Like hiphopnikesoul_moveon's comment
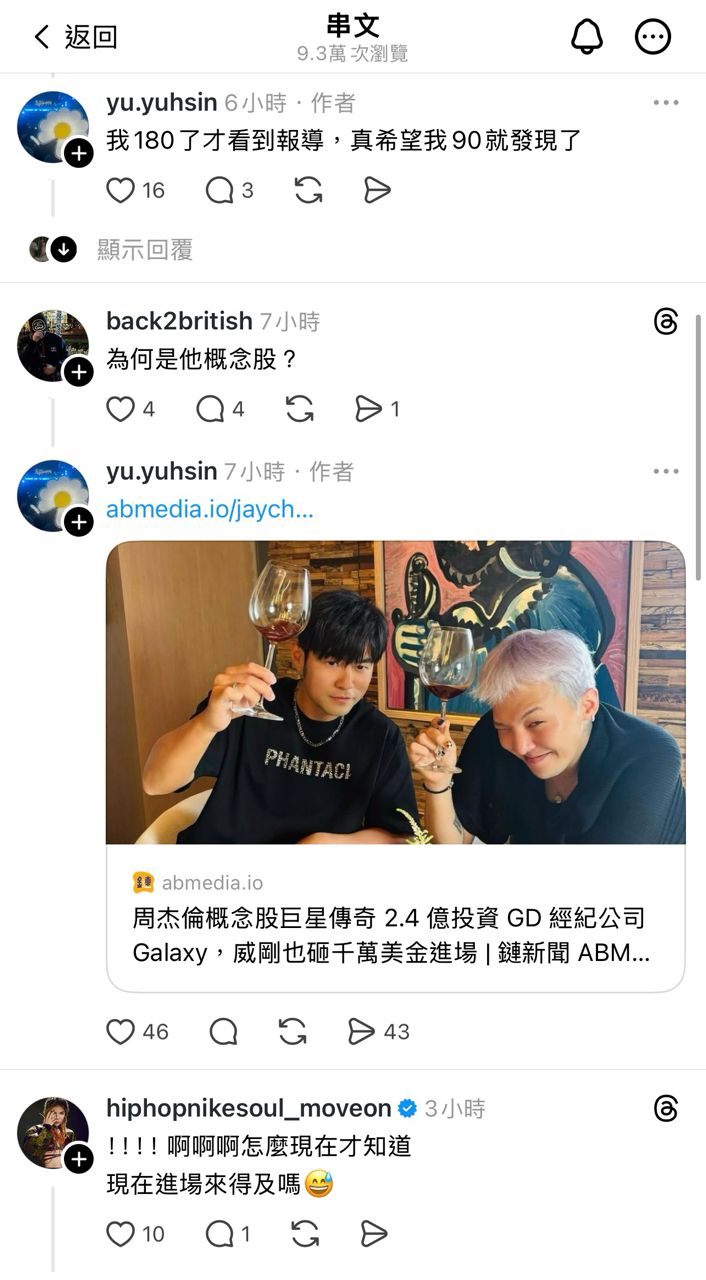 121,1234
